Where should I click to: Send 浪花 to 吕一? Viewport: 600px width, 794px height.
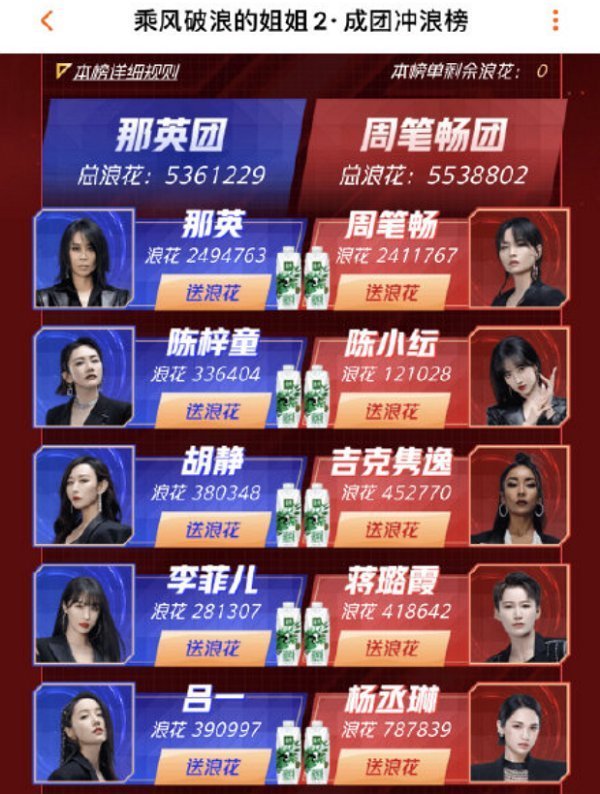(x=212, y=766)
